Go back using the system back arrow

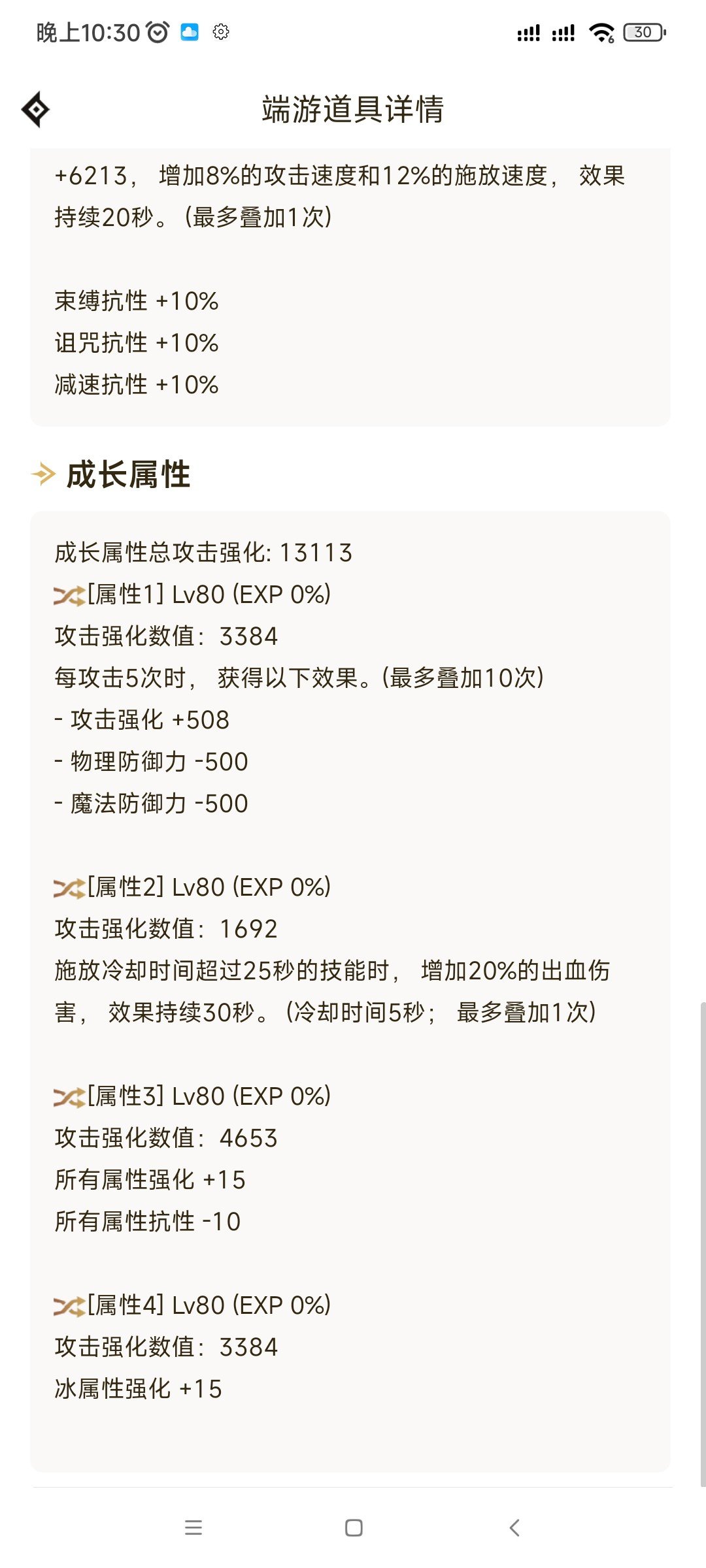click(x=514, y=1527)
